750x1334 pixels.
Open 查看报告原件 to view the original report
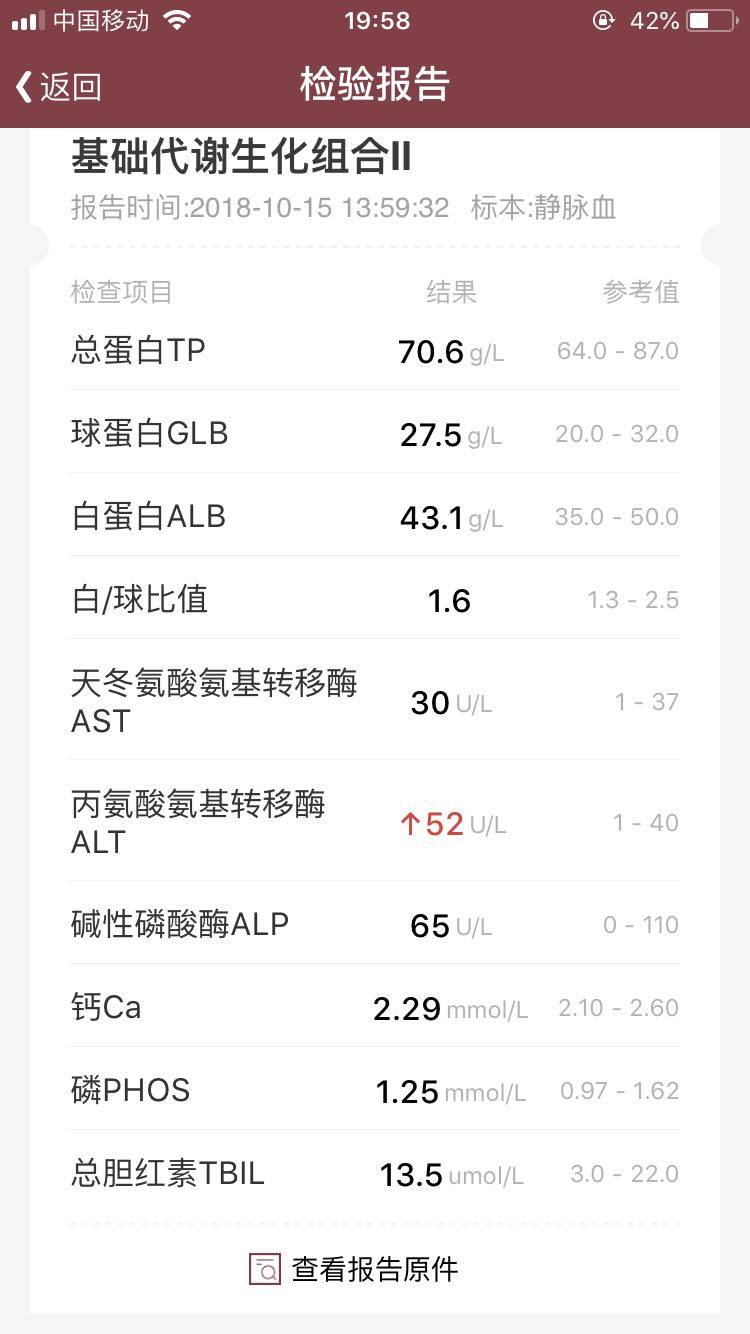(x=354, y=1269)
